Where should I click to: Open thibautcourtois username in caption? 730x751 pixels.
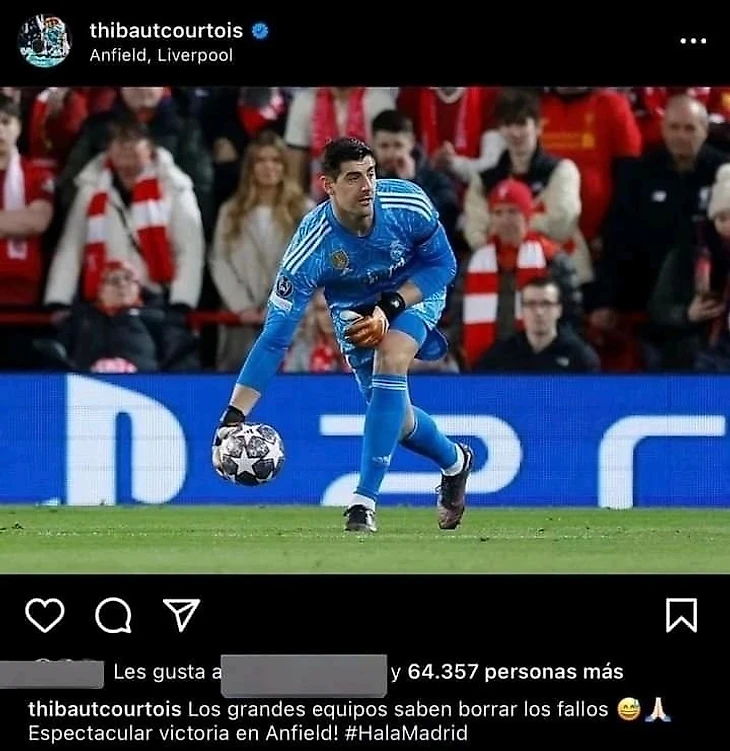pyautogui.click(x=105, y=709)
